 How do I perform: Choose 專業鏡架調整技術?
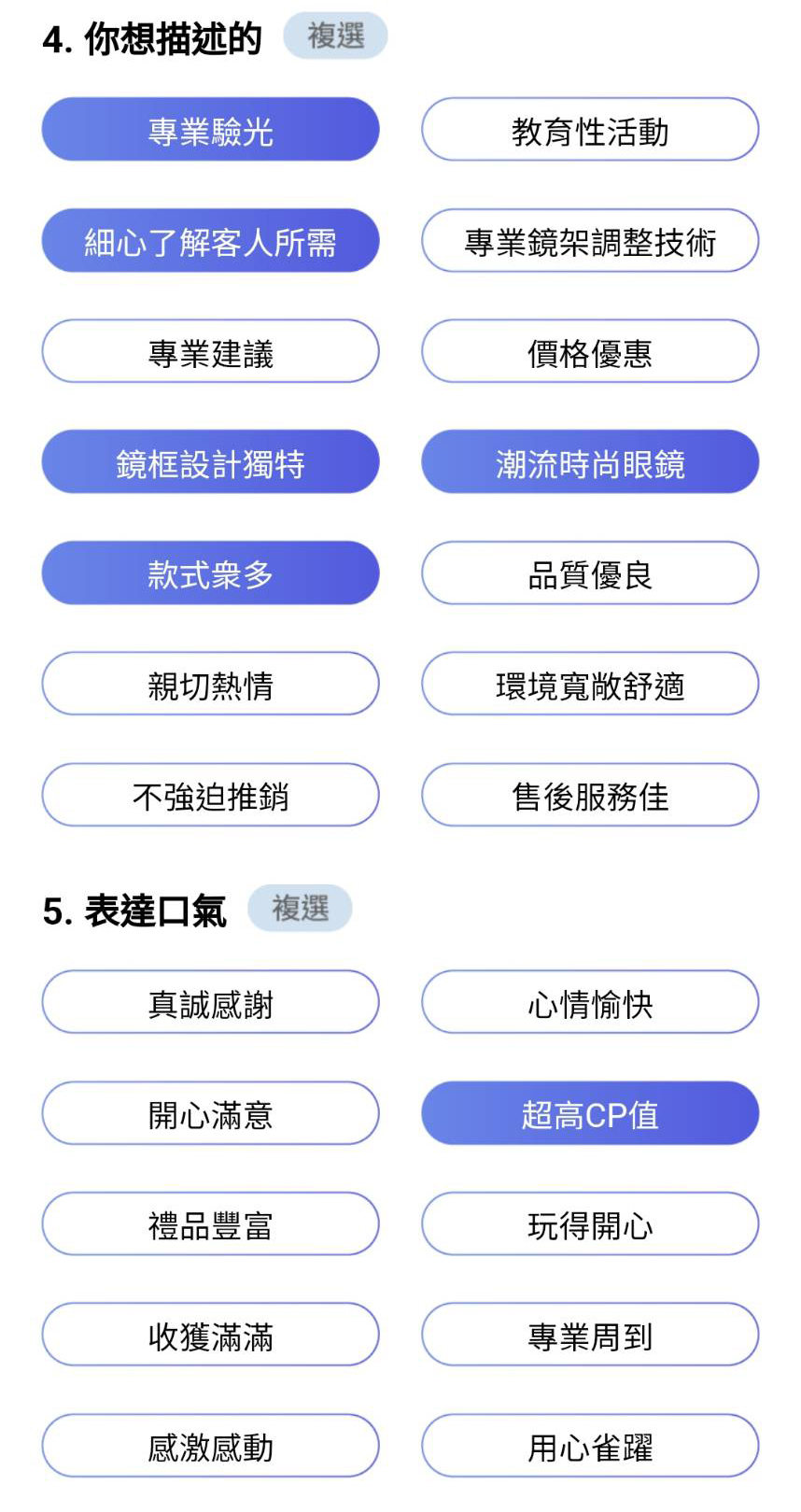[590, 241]
